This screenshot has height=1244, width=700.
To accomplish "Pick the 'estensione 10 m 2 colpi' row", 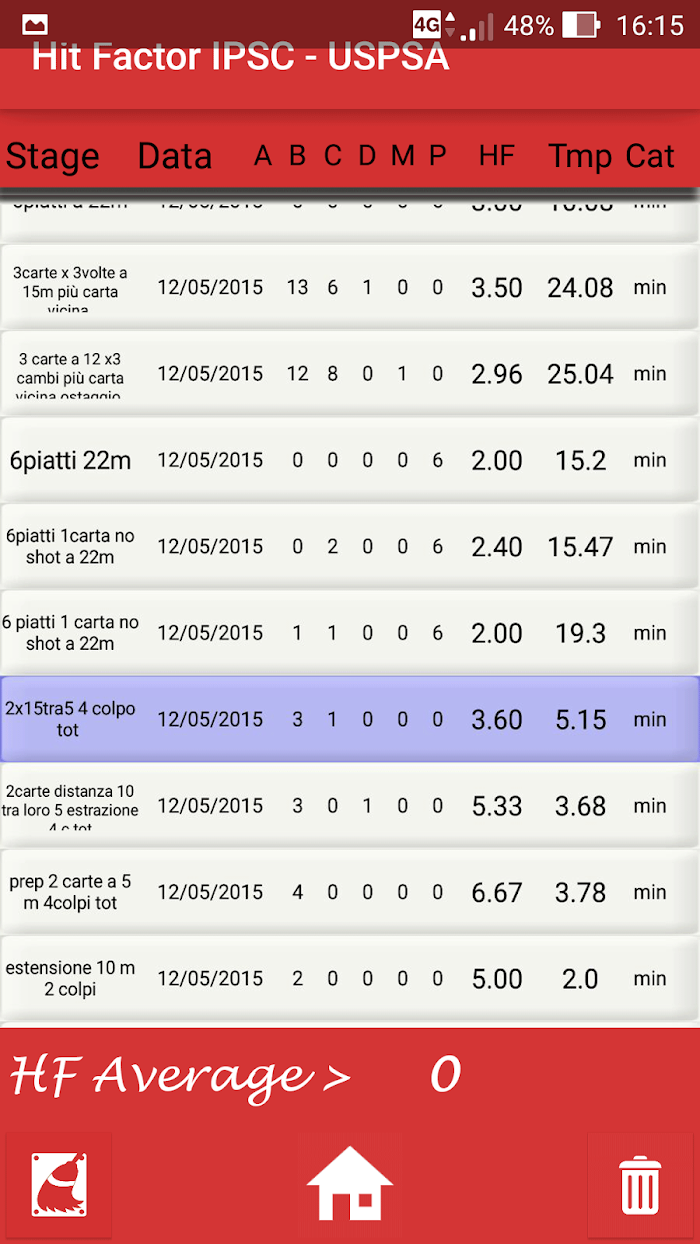I will click(350, 979).
